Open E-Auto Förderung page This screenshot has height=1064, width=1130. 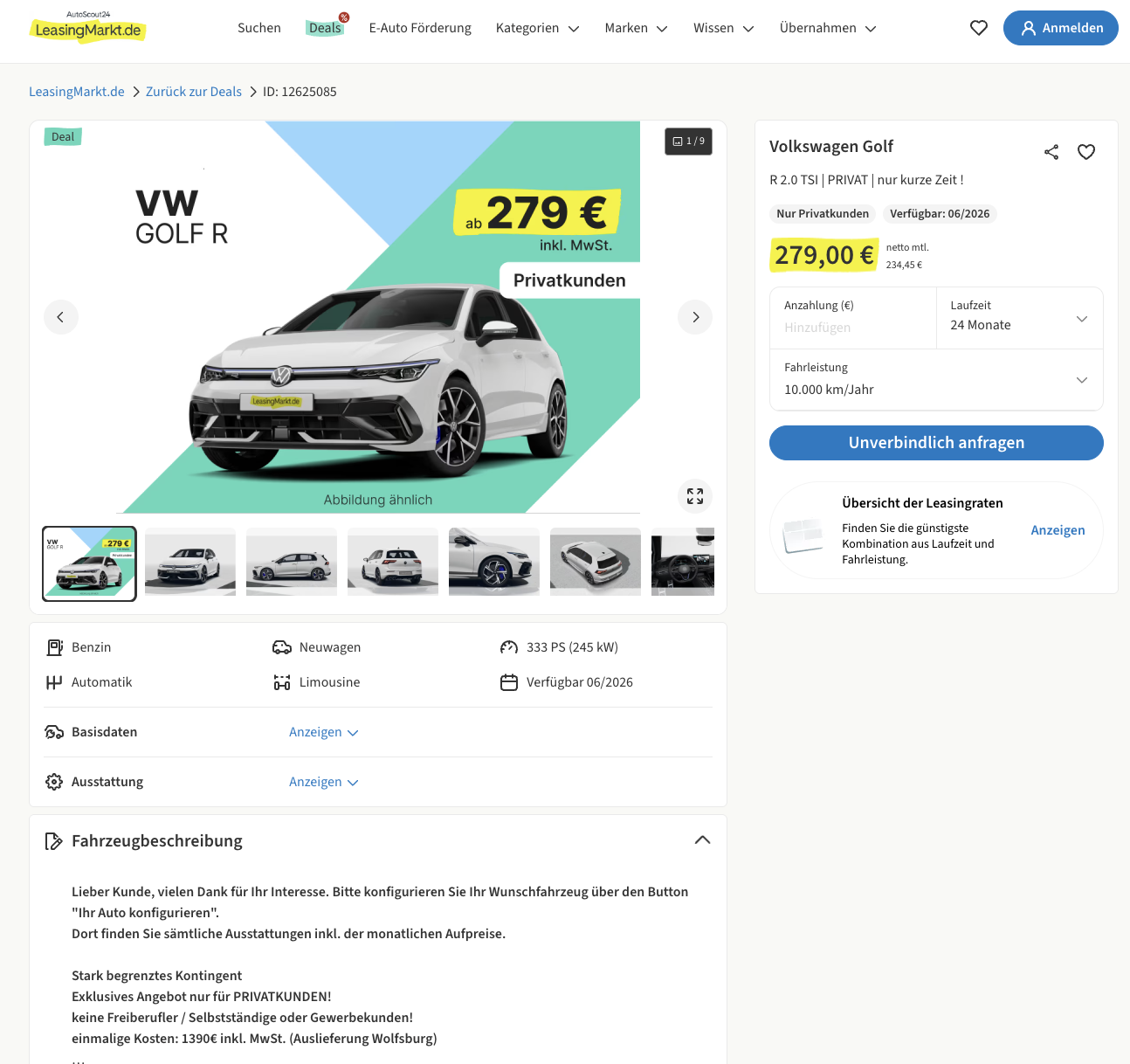(x=420, y=28)
